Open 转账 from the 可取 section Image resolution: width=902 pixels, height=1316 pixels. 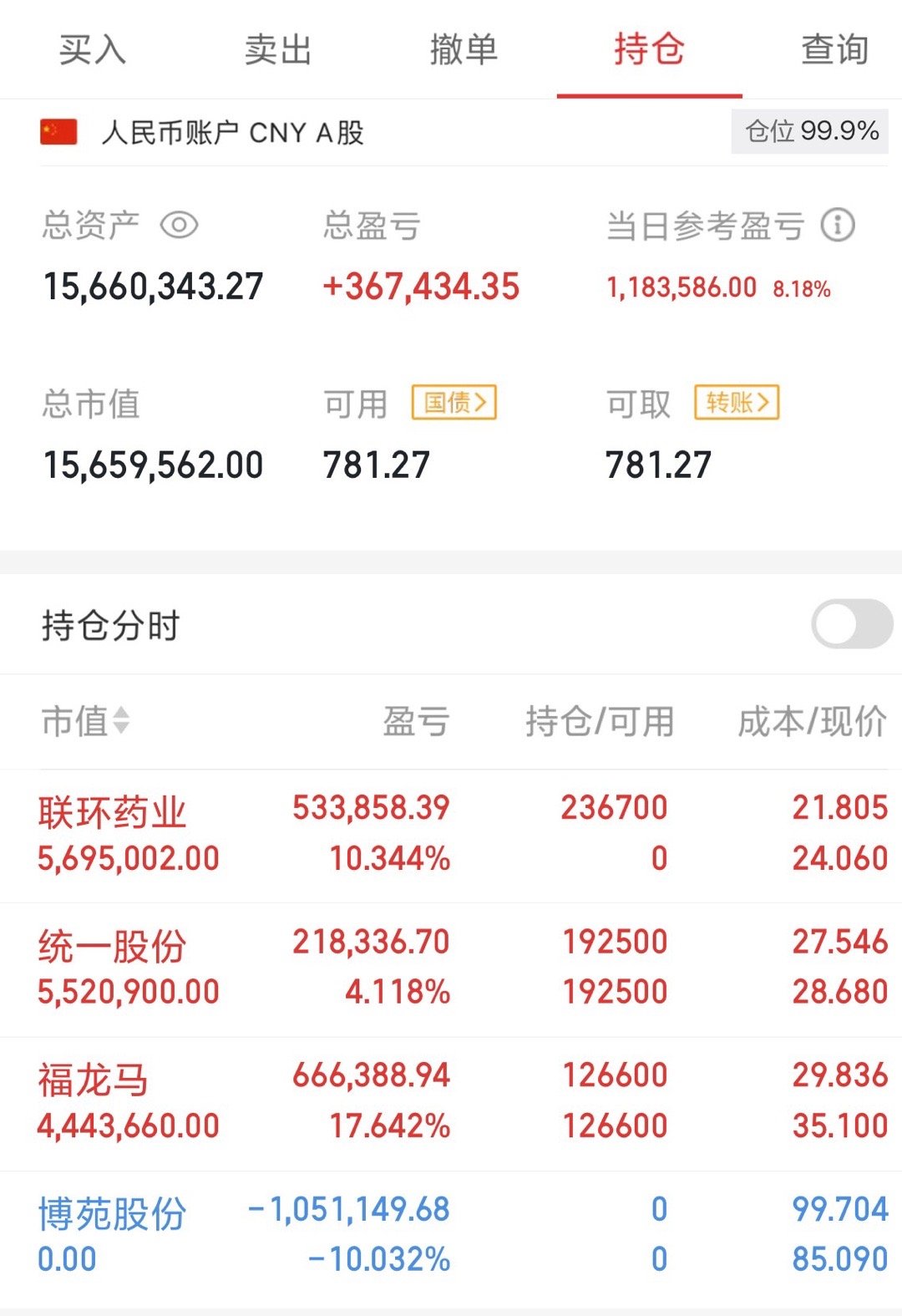(737, 402)
